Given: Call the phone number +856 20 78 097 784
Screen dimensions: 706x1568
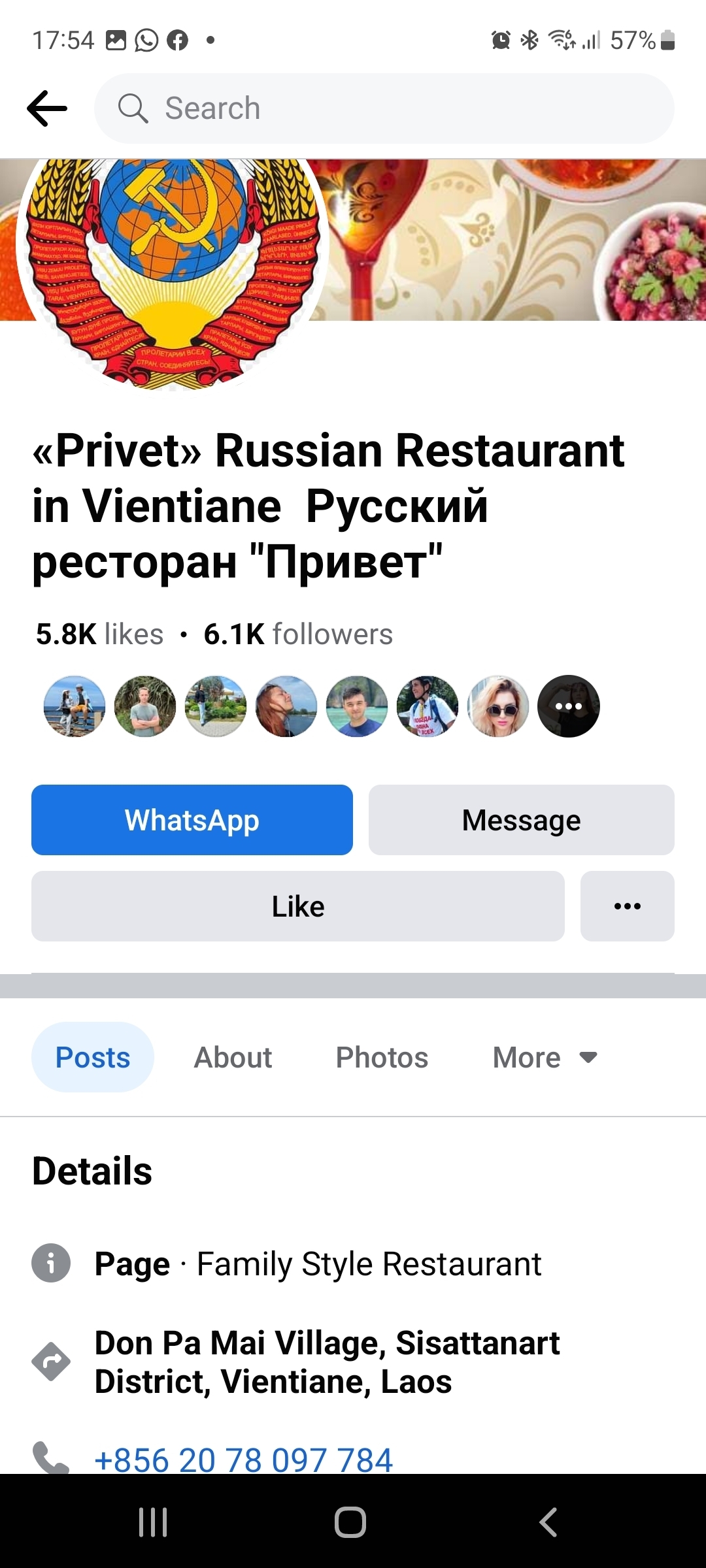Looking at the screenshot, I should (x=243, y=1460).
